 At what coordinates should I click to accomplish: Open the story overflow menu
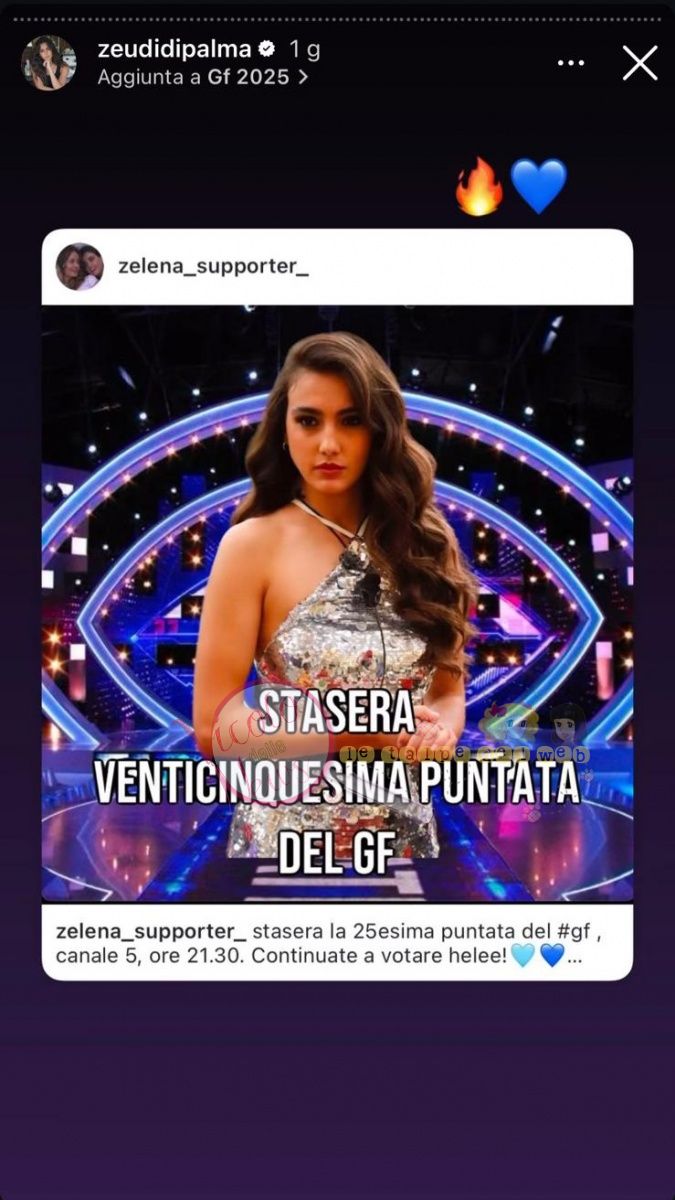pyautogui.click(x=571, y=63)
